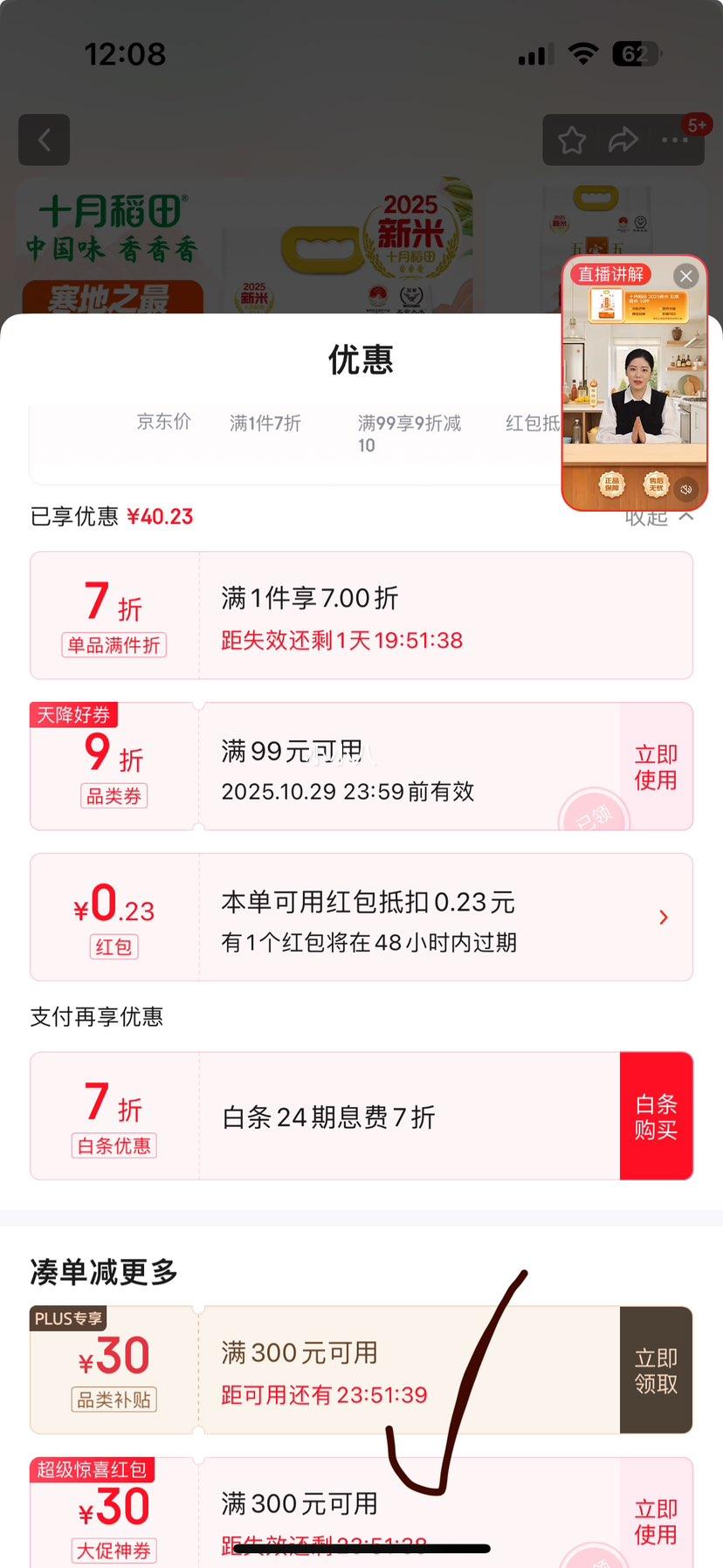Tap 立即使用 on the 9折 品类券
This screenshot has height=1568, width=723.
coord(656,767)
